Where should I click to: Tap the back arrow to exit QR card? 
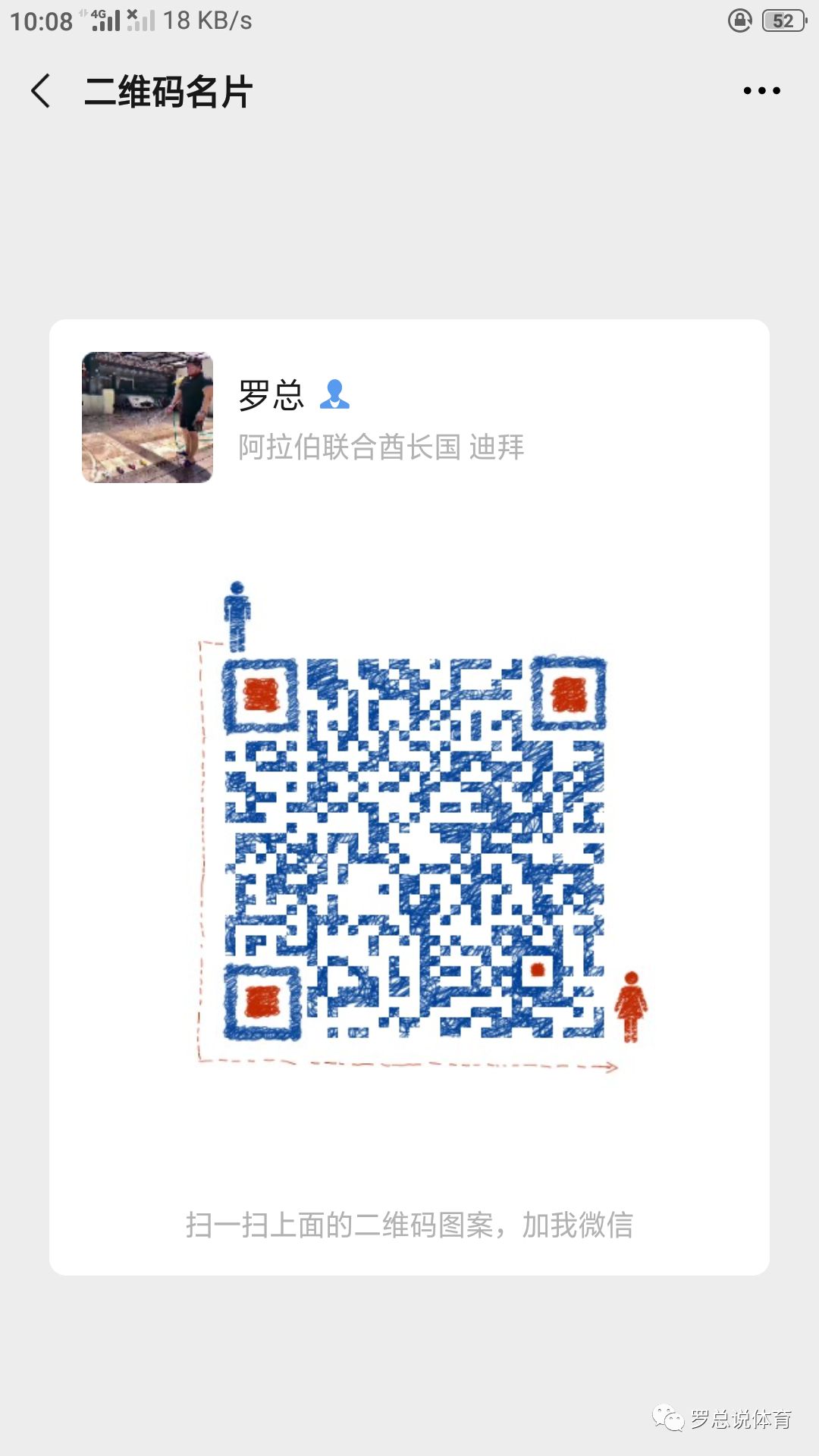[x=39, y=89]
